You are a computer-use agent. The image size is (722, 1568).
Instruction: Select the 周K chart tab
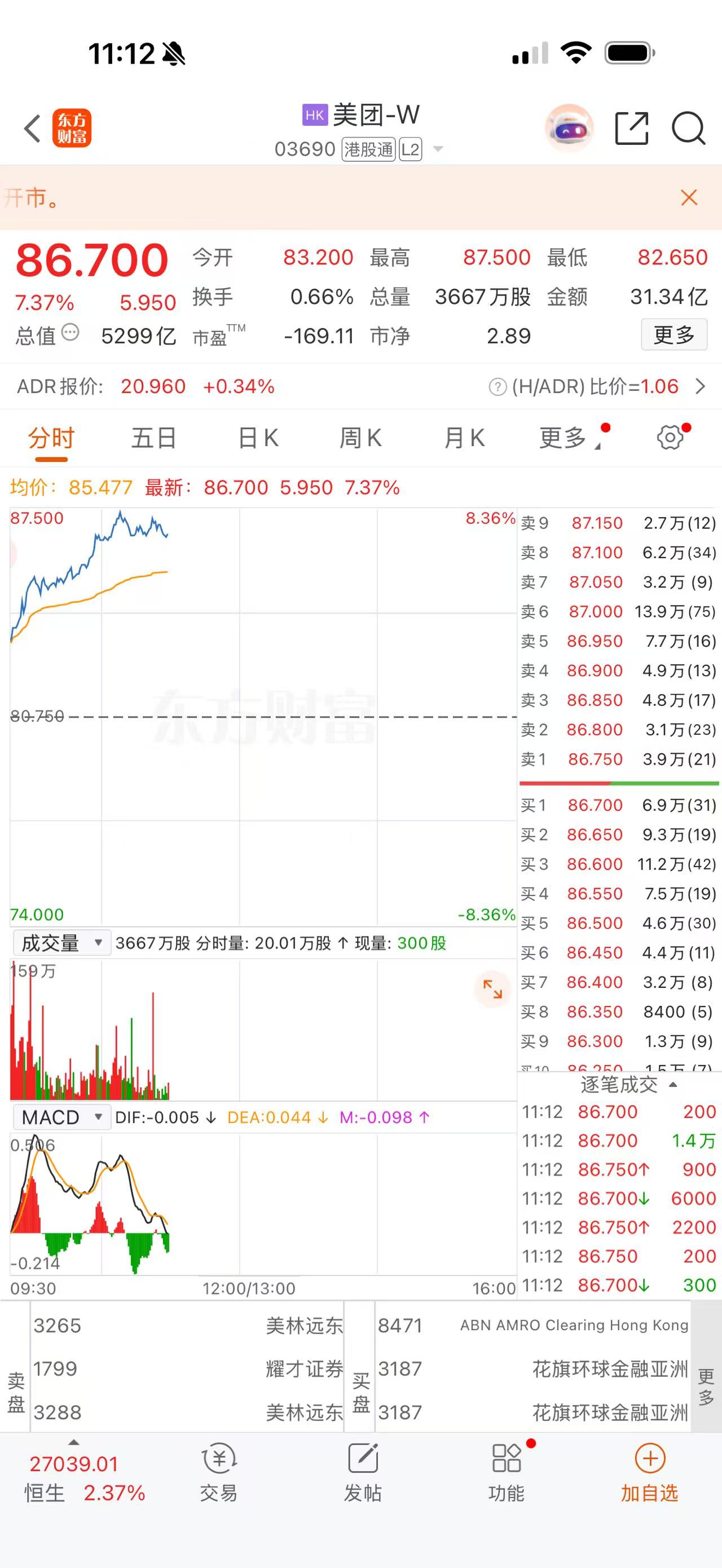coord(360,438)
